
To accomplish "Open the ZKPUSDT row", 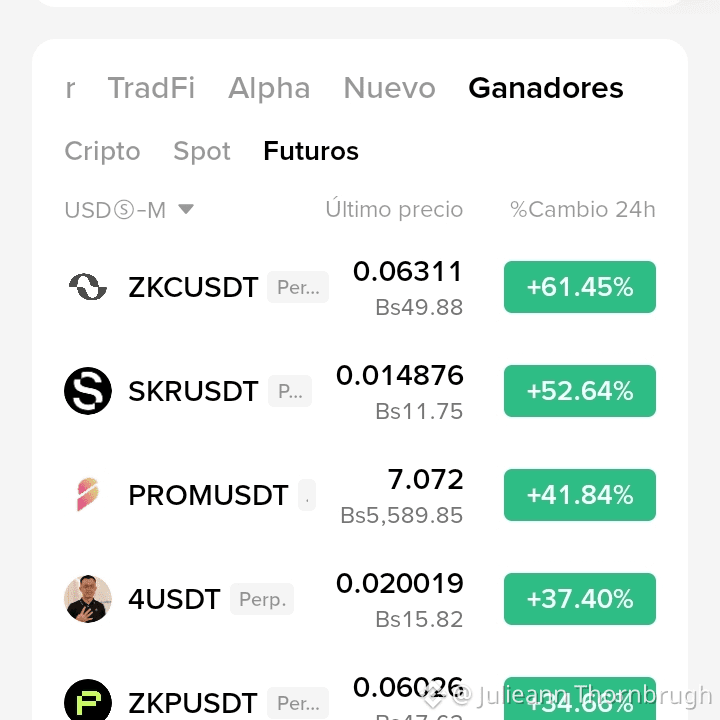I will coord(360,698).
